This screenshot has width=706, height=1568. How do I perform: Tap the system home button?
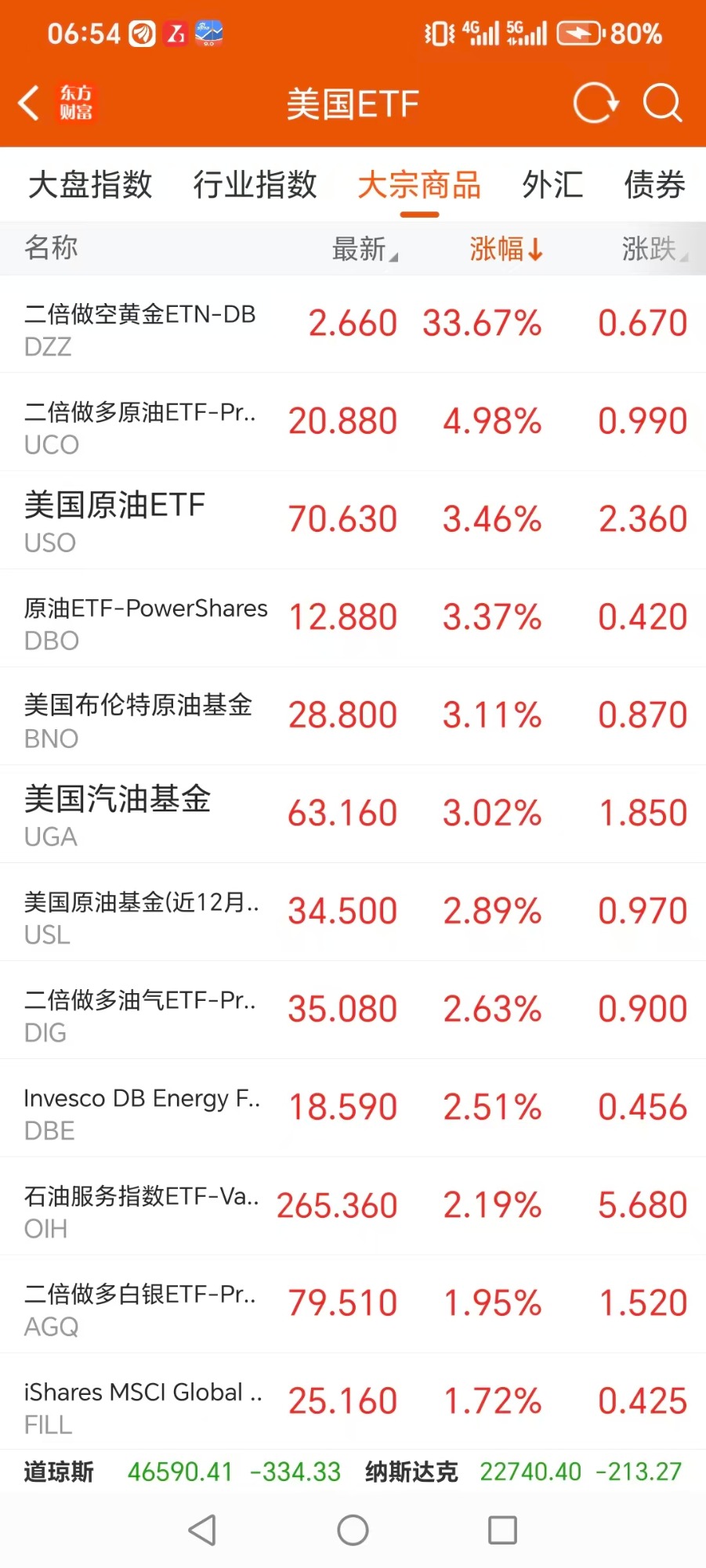[353, 1530]
